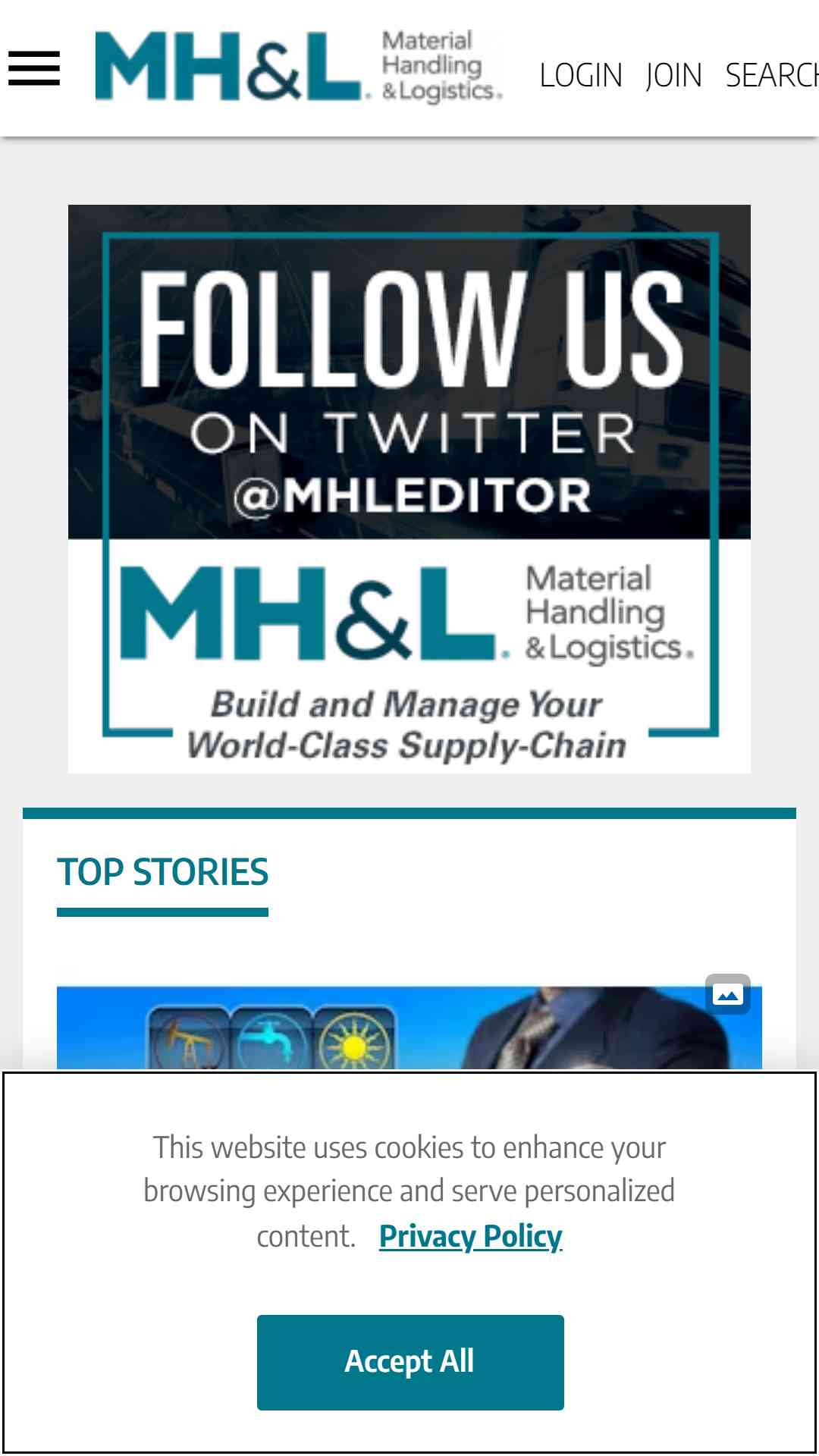The image size is (819, 1456).
Task: Open the LOGIN page
Action: 581,75
